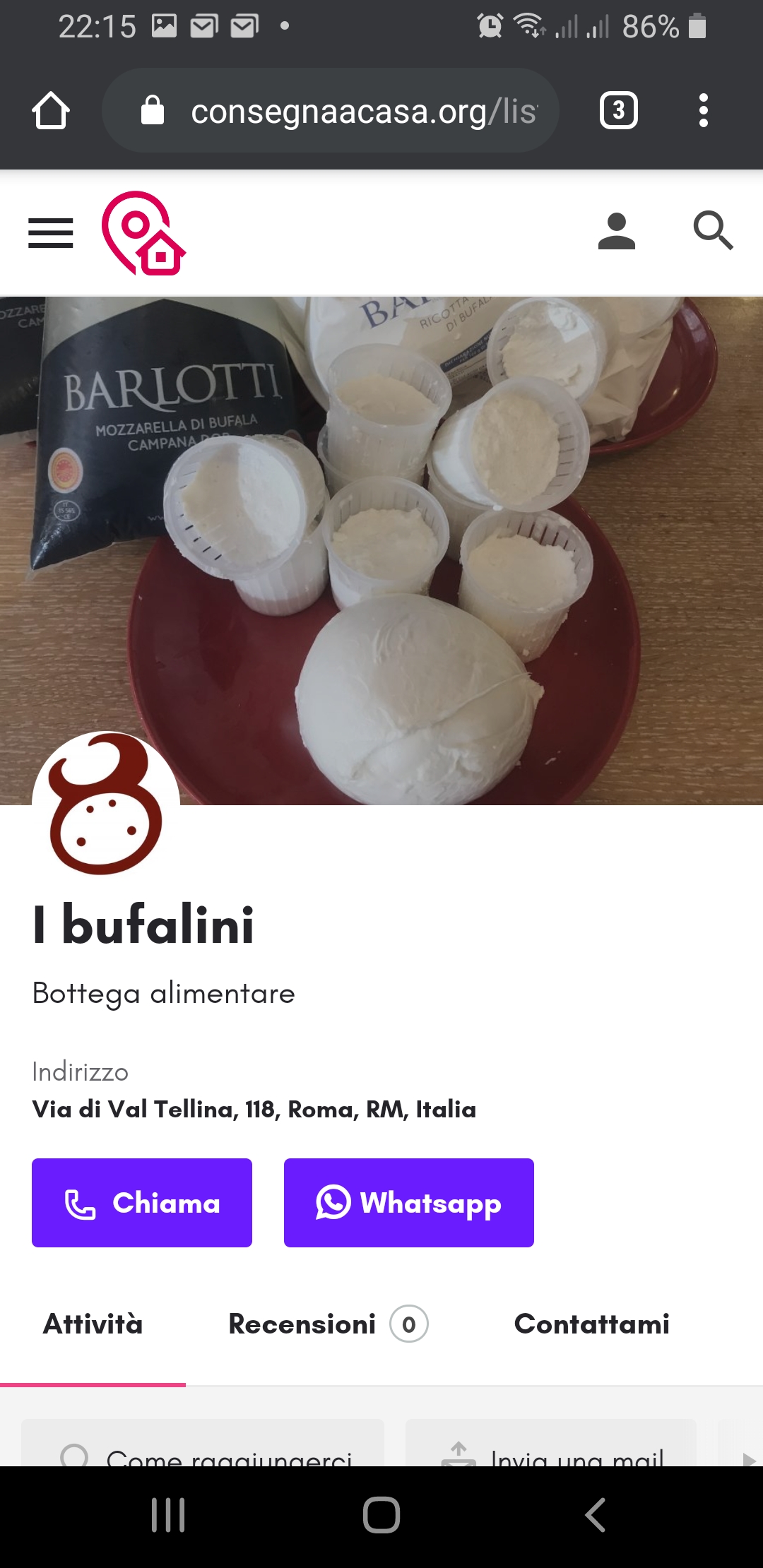Go back with system back button

click(595, 1515)
